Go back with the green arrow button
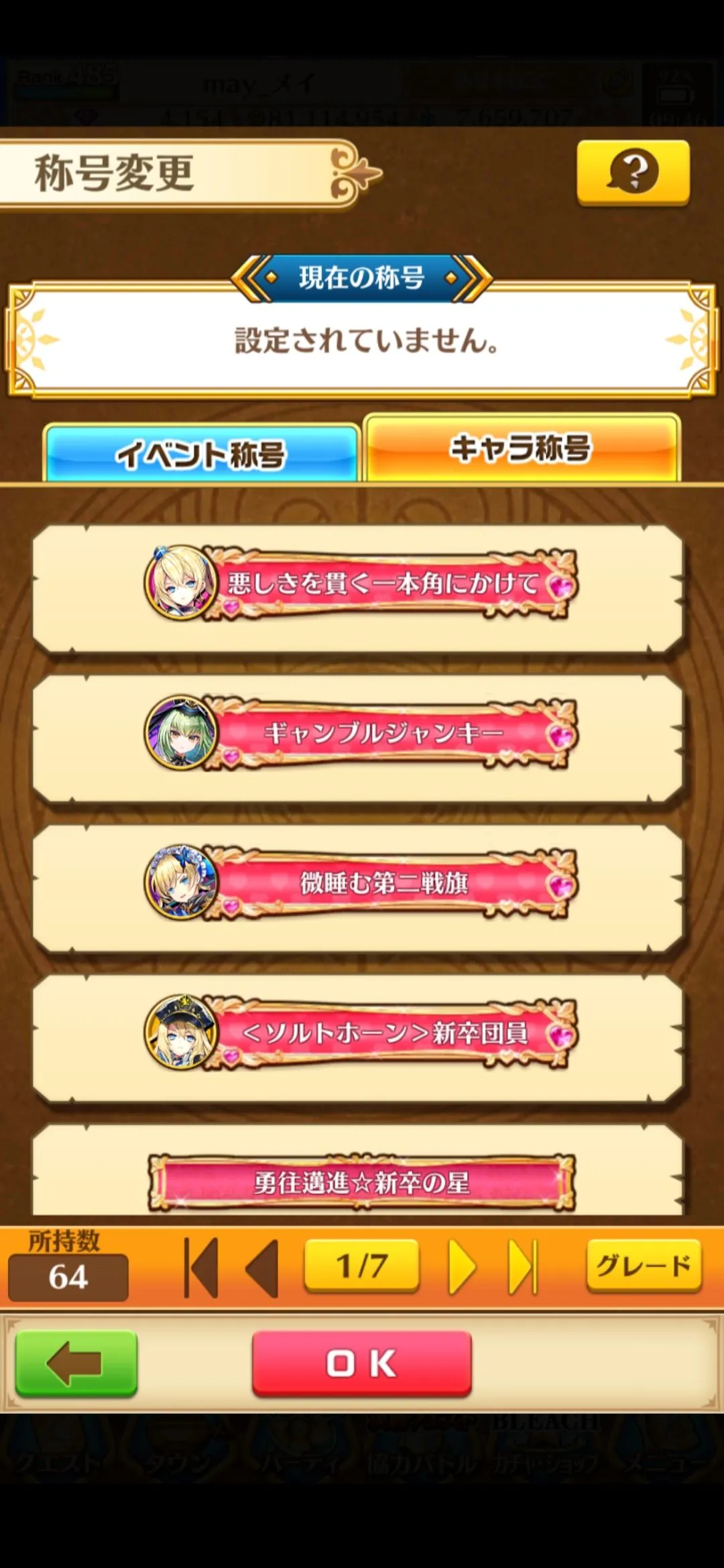 point(76,1364)
